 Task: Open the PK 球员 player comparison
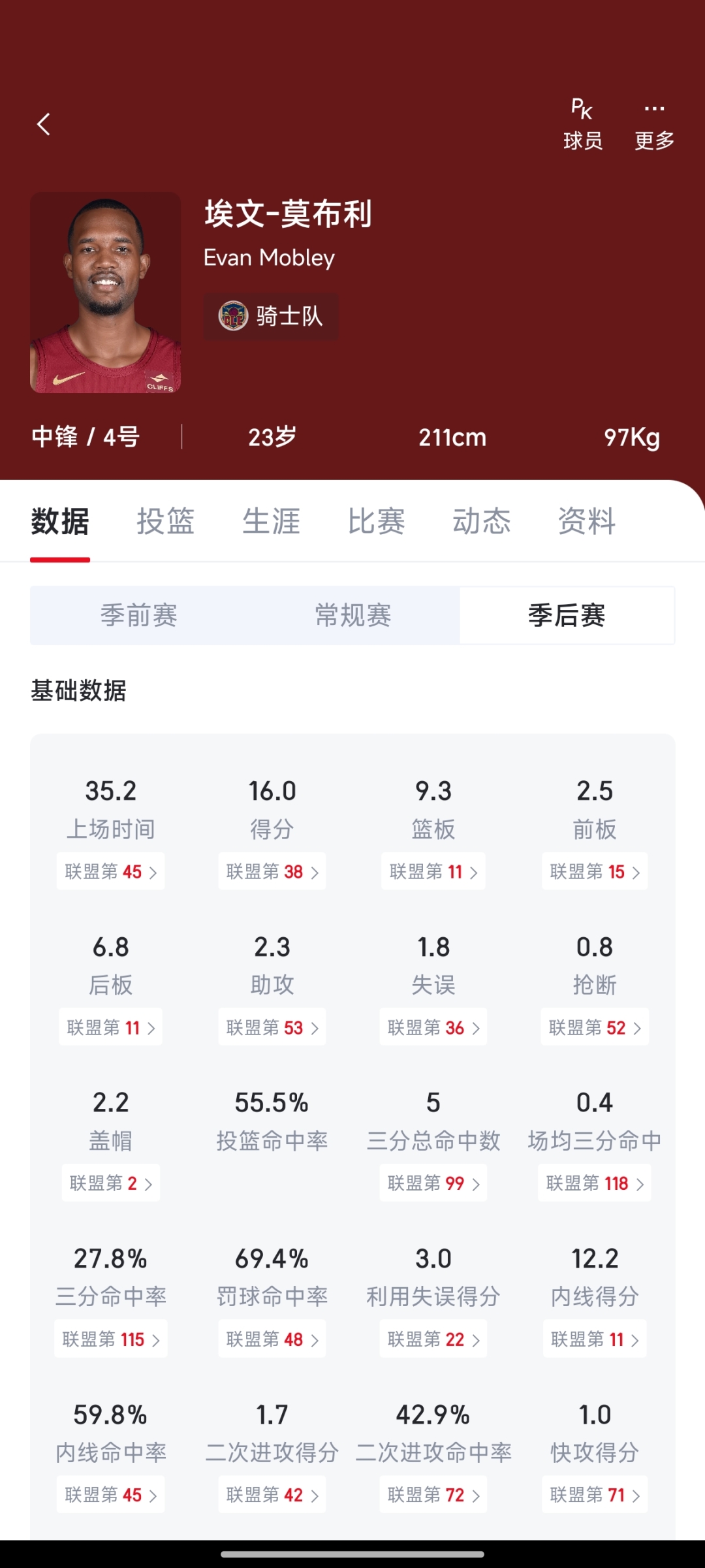pos(582,125)
